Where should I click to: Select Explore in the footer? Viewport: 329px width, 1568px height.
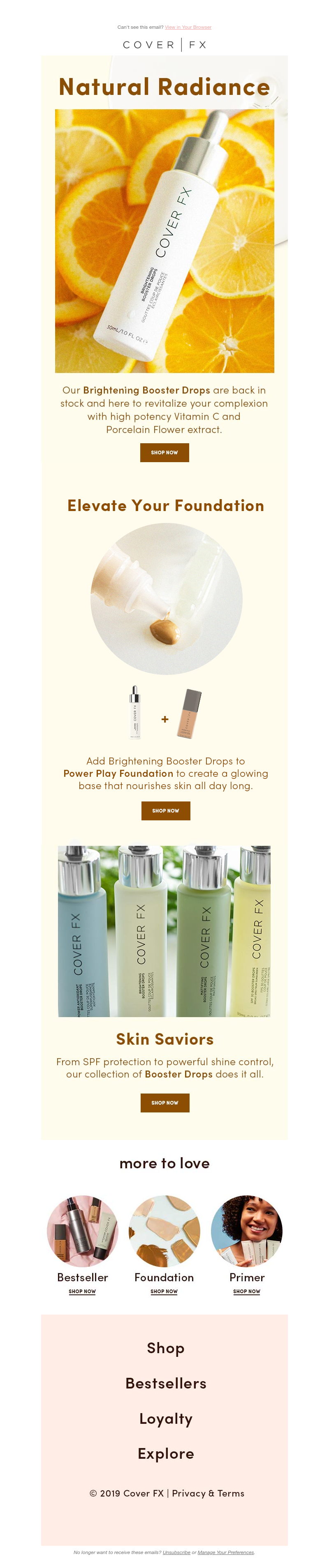click(166, 1453)
